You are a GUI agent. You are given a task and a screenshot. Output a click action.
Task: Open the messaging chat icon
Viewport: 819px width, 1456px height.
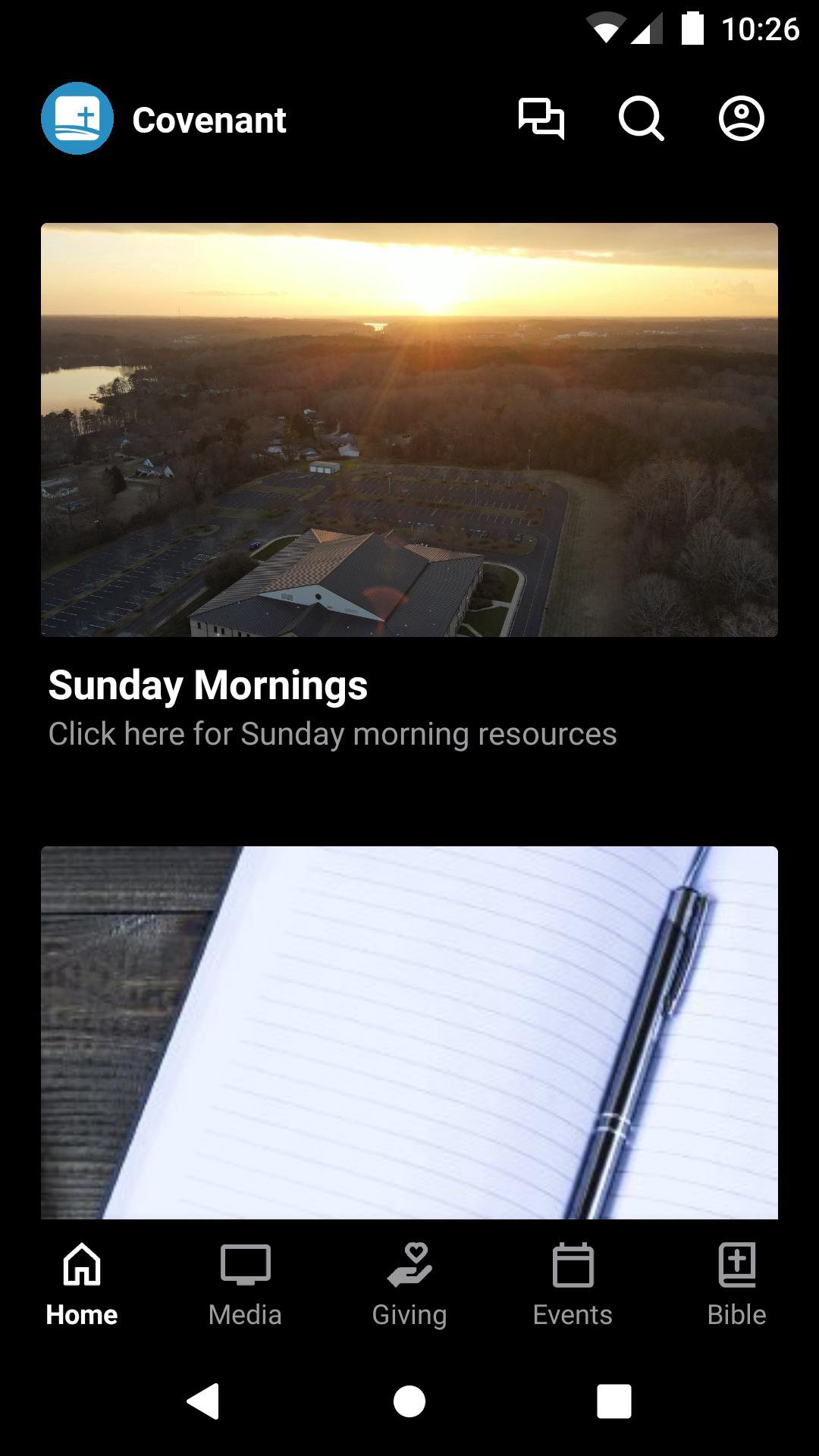(x=541, y=119)
